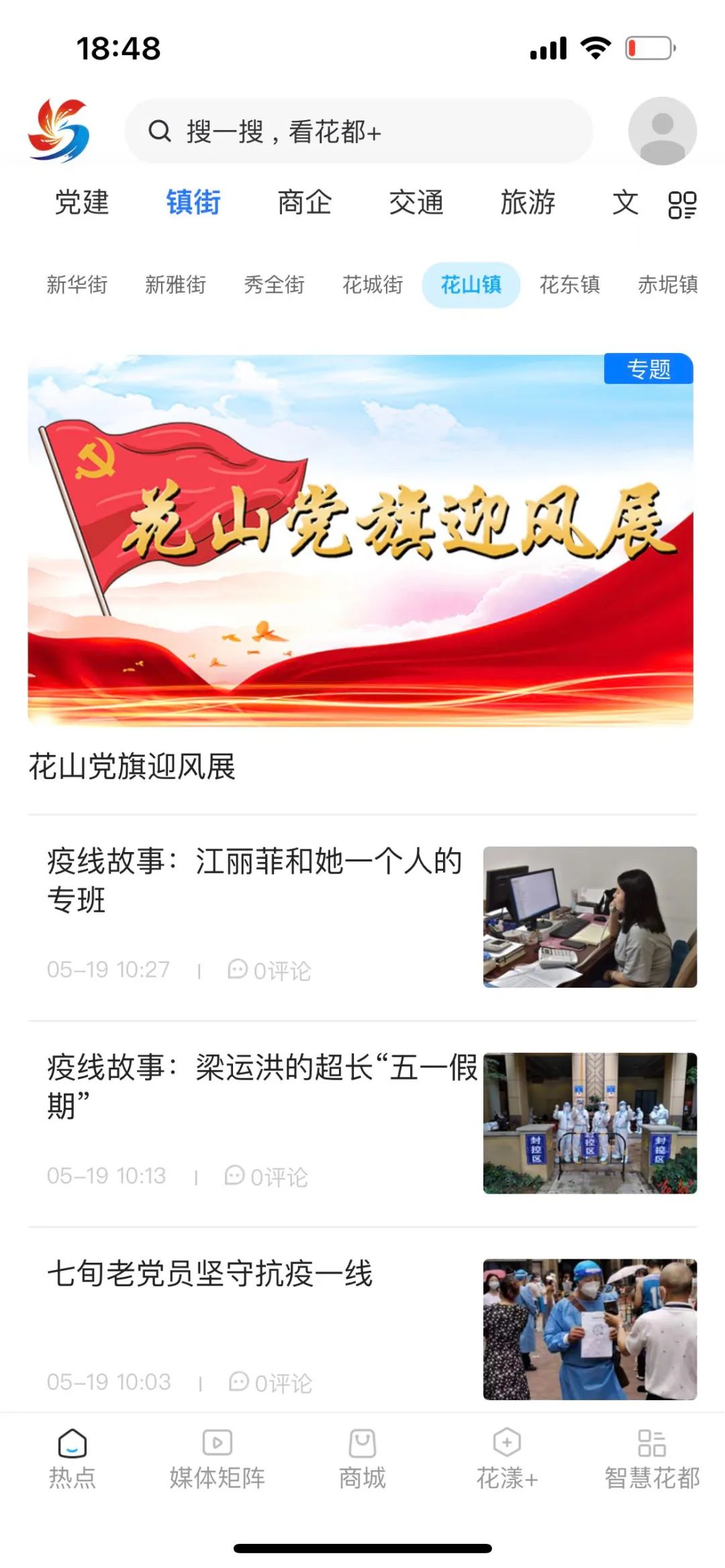
Task: Select the 商企 tab
Action: (x=305, y=203)
